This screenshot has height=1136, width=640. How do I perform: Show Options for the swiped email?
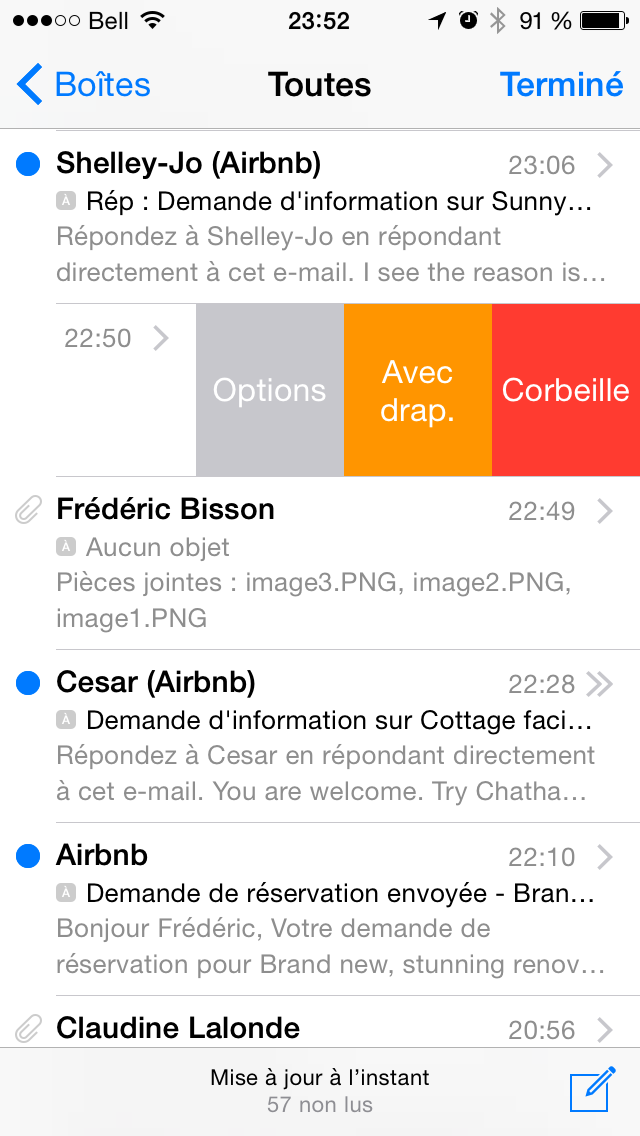click(270, 390)
